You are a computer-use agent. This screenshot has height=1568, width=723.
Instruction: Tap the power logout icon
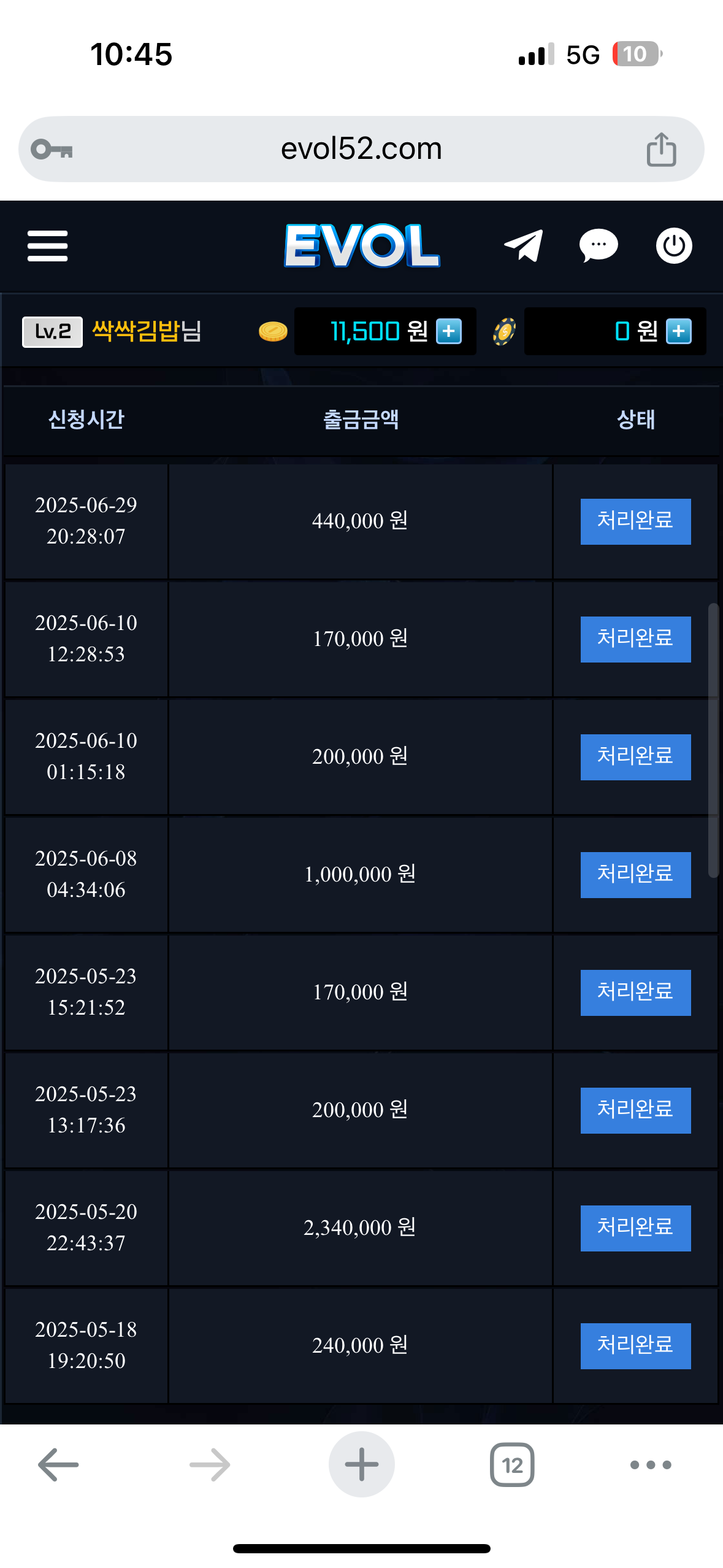(674, 246)
